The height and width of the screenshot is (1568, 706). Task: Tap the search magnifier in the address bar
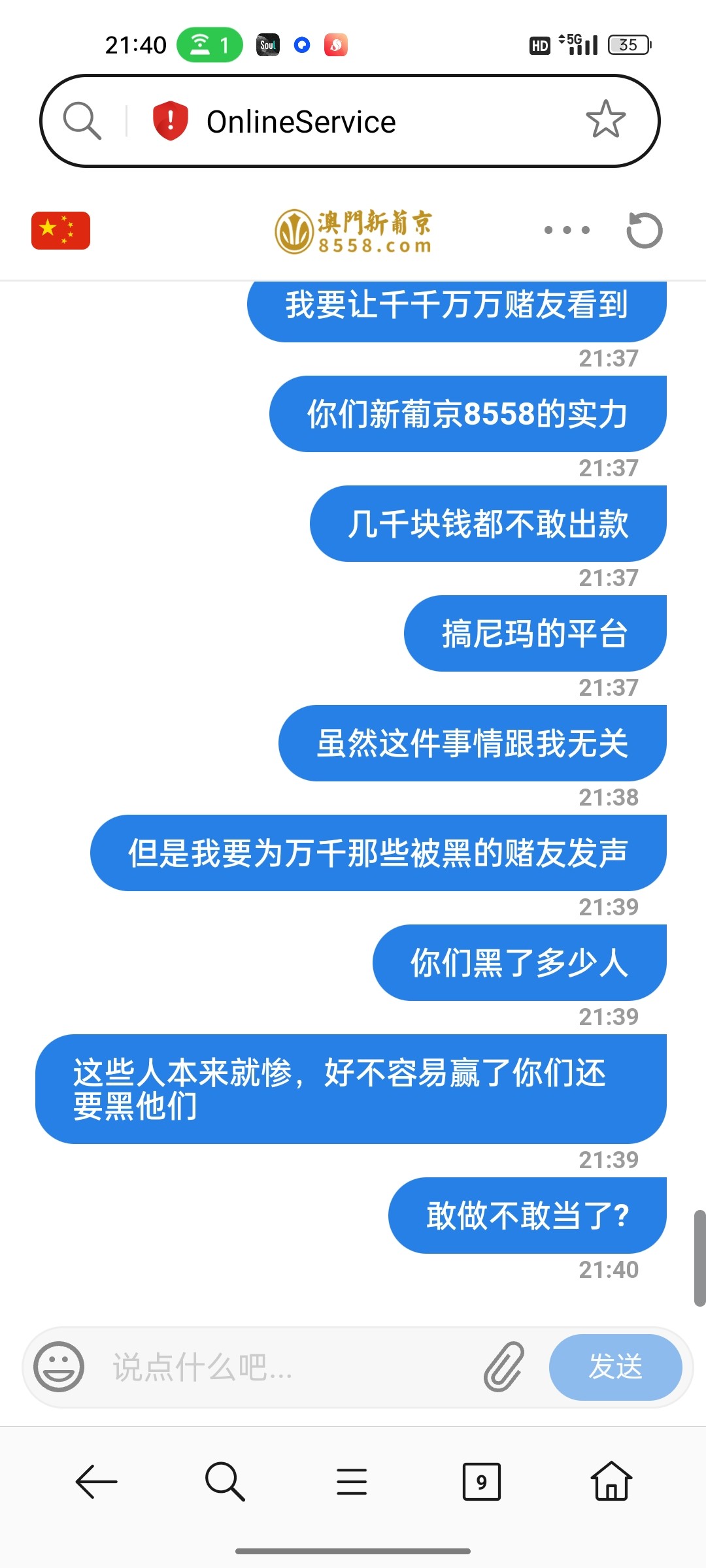[82, 121]
